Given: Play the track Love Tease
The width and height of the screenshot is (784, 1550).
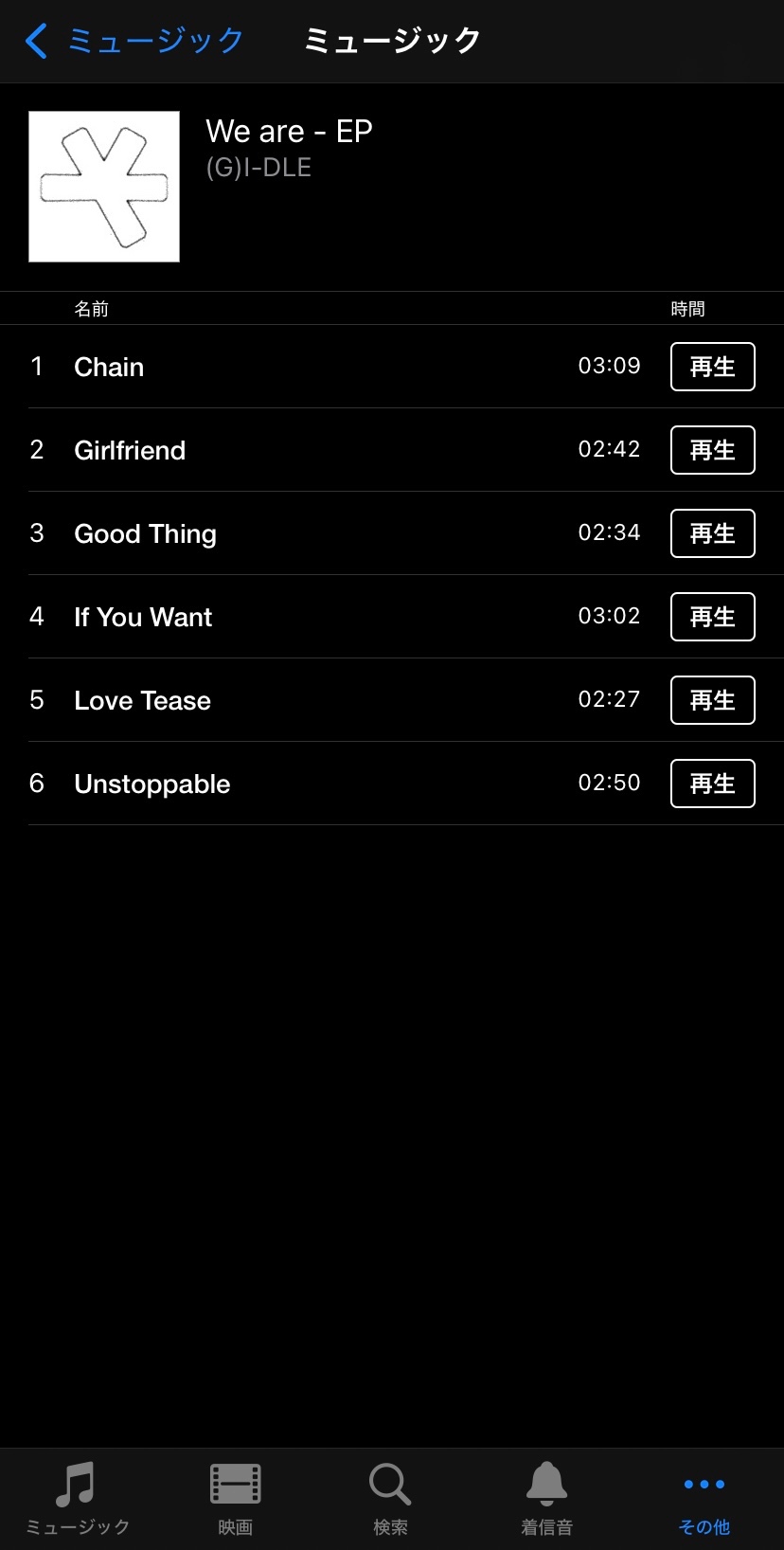Looking at the screenshot, I should pyautogui.click(x=712, y=700).
